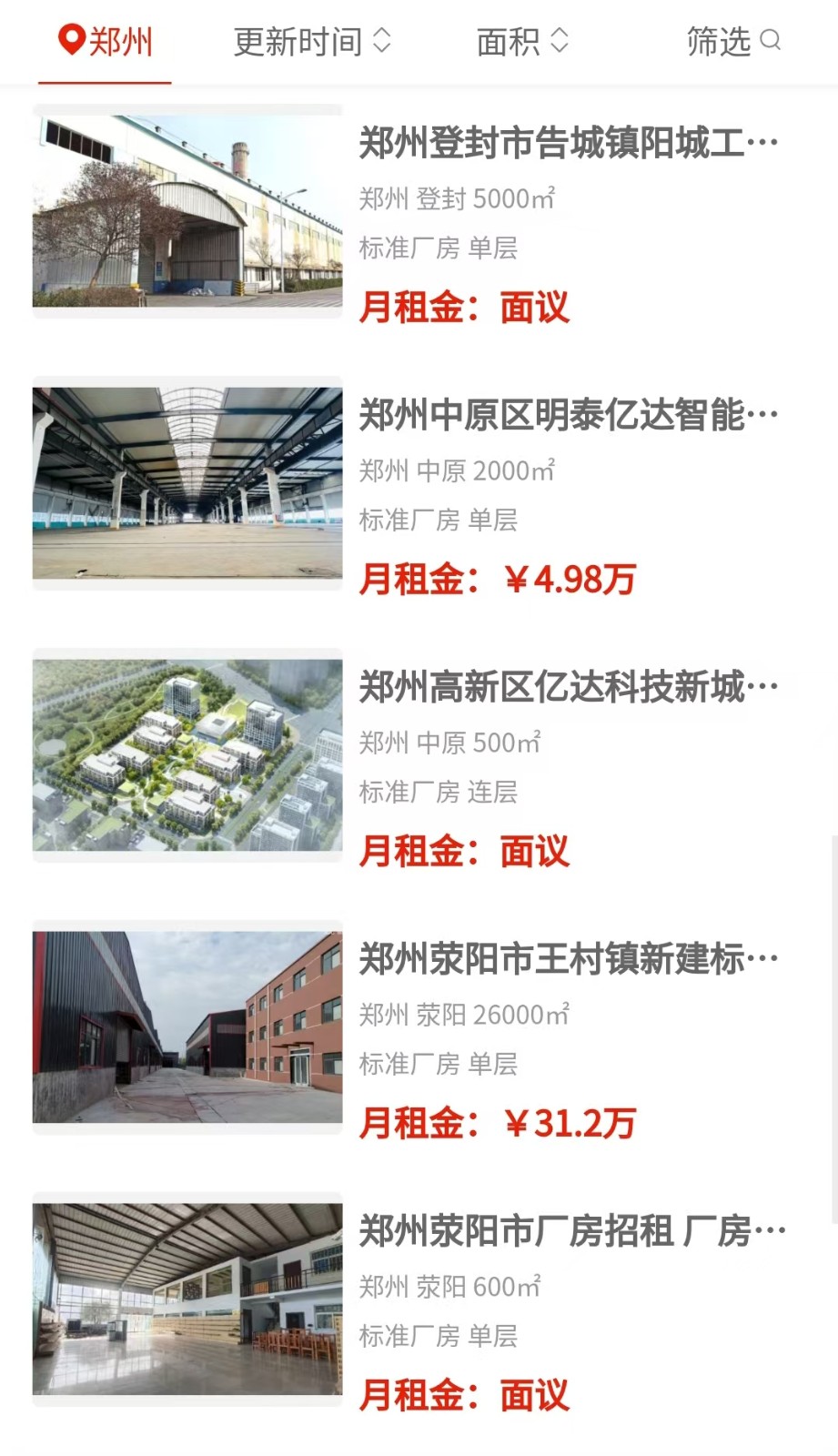Open the 郑州高新区亿达科技新城 listing
Viewport: 838px width, 1456px height.
(x=568, y=687)
